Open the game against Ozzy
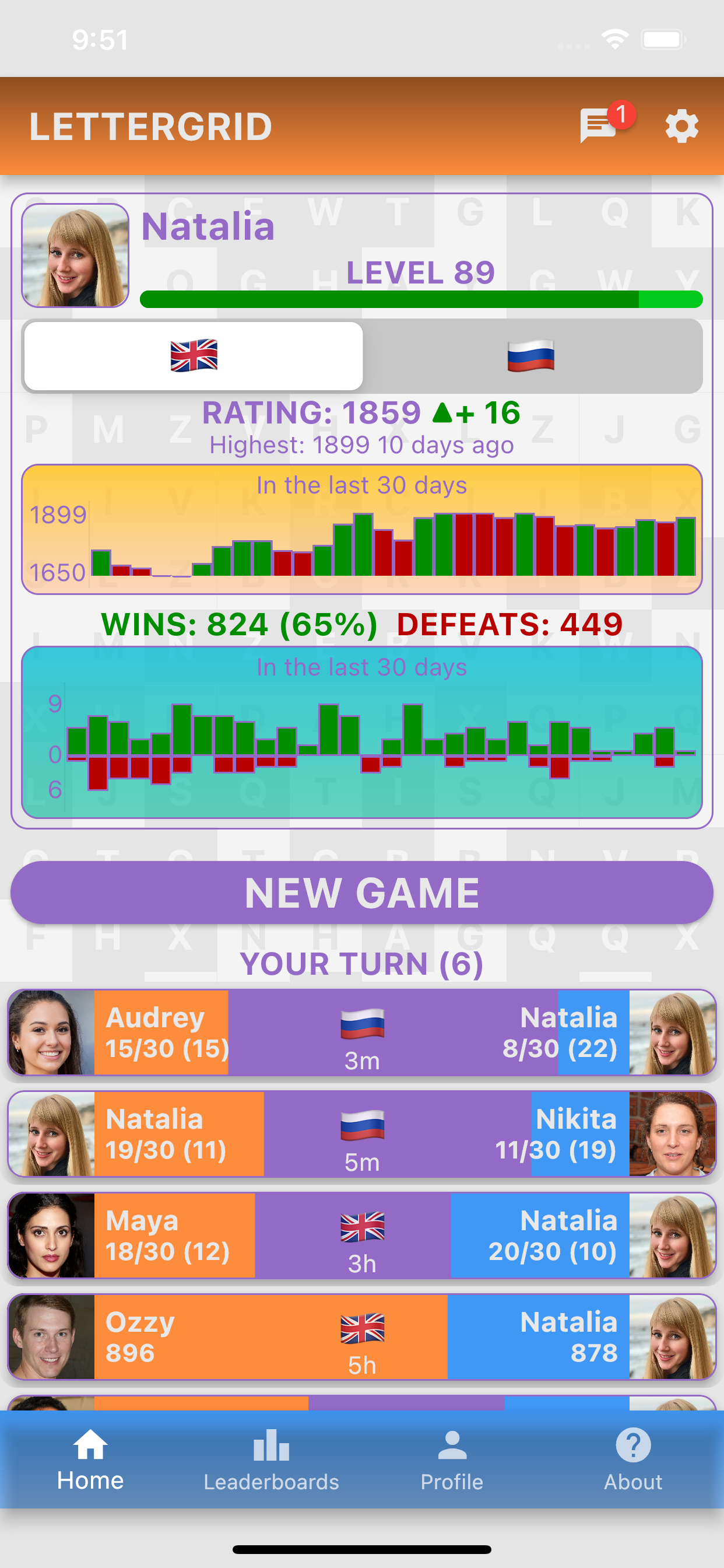The height and width of the screenshot is (1568, 724). (362, 1336)
